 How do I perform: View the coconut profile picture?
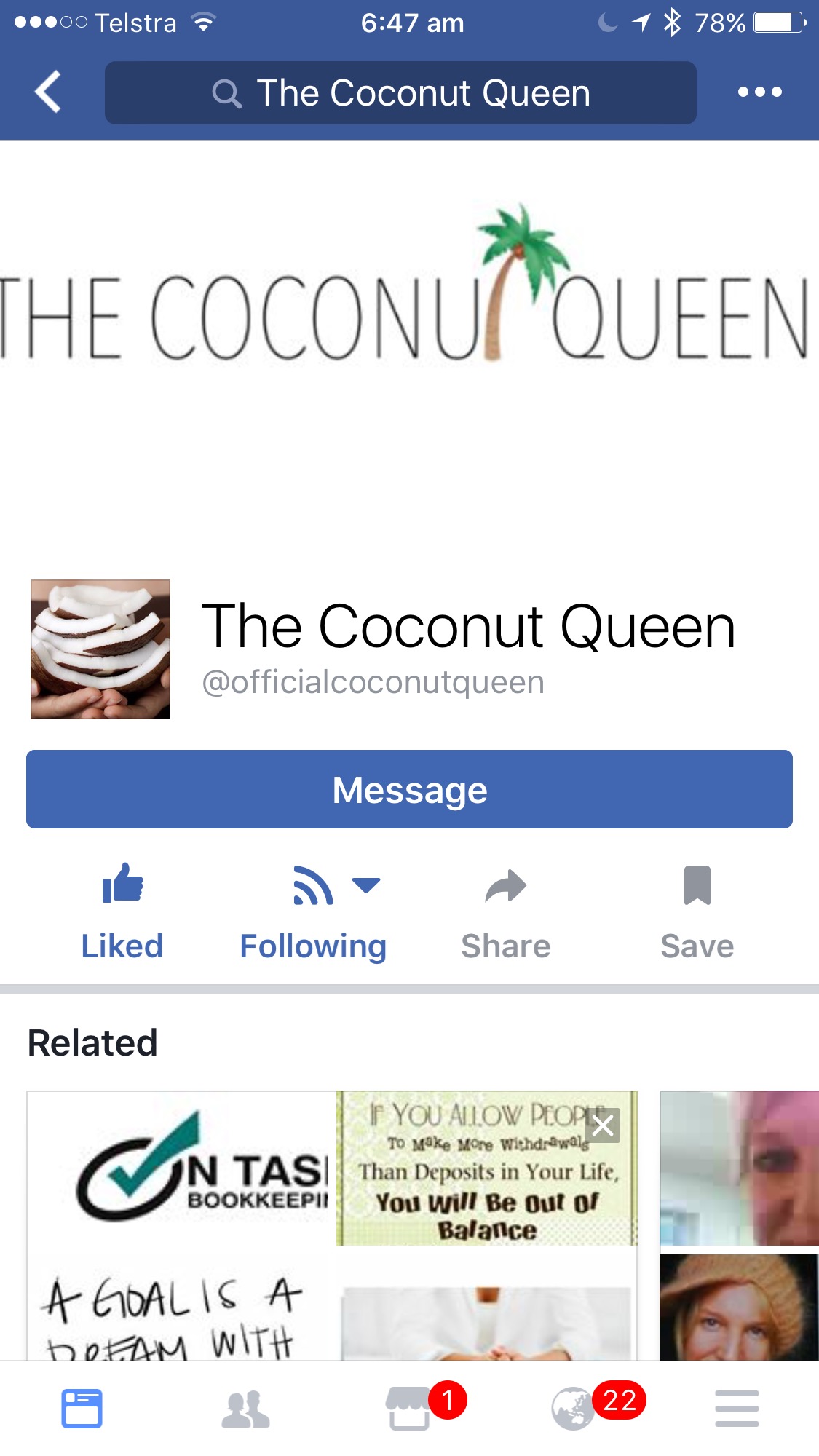pyautogui.click(x=100, y=649)
